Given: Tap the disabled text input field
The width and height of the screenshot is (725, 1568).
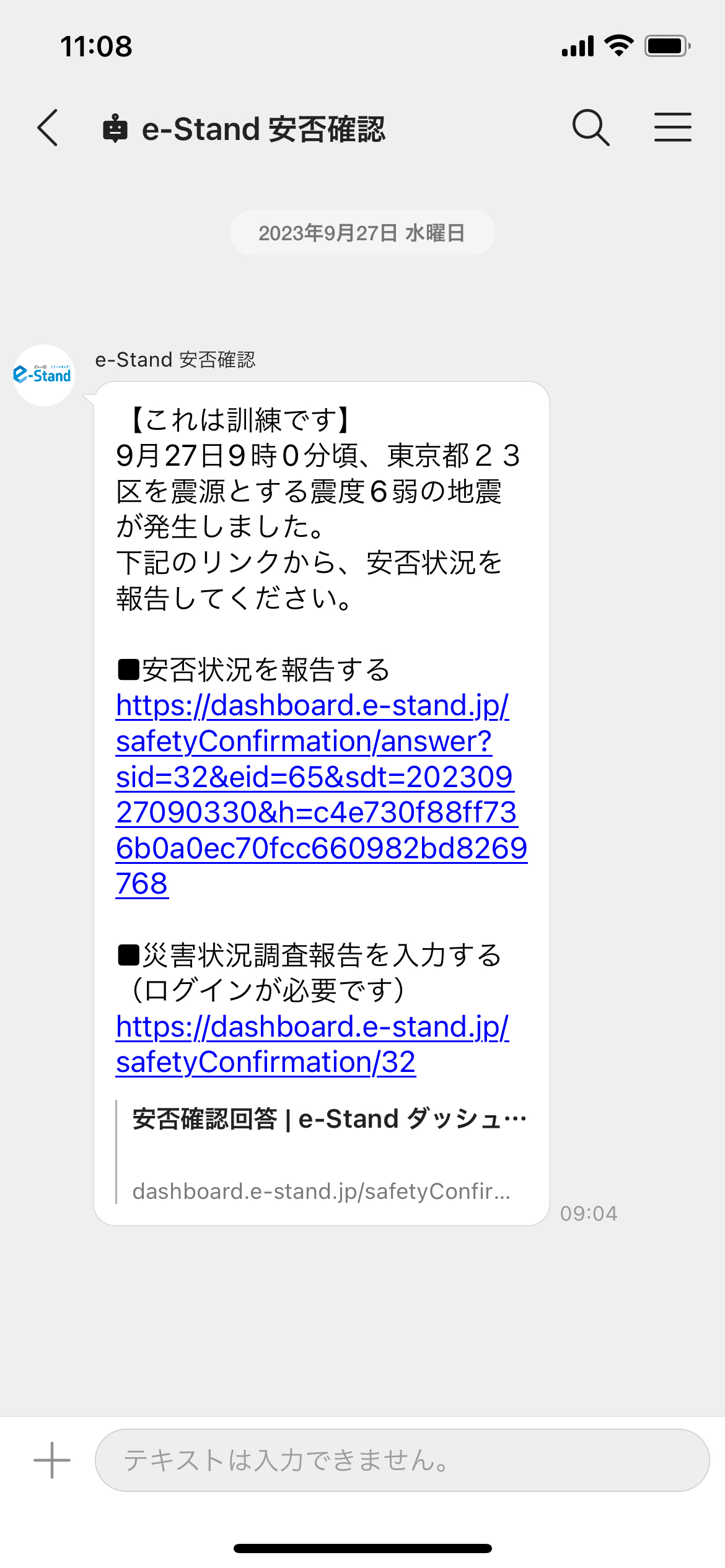Looking at the screenshot, I should (402, 1460).
